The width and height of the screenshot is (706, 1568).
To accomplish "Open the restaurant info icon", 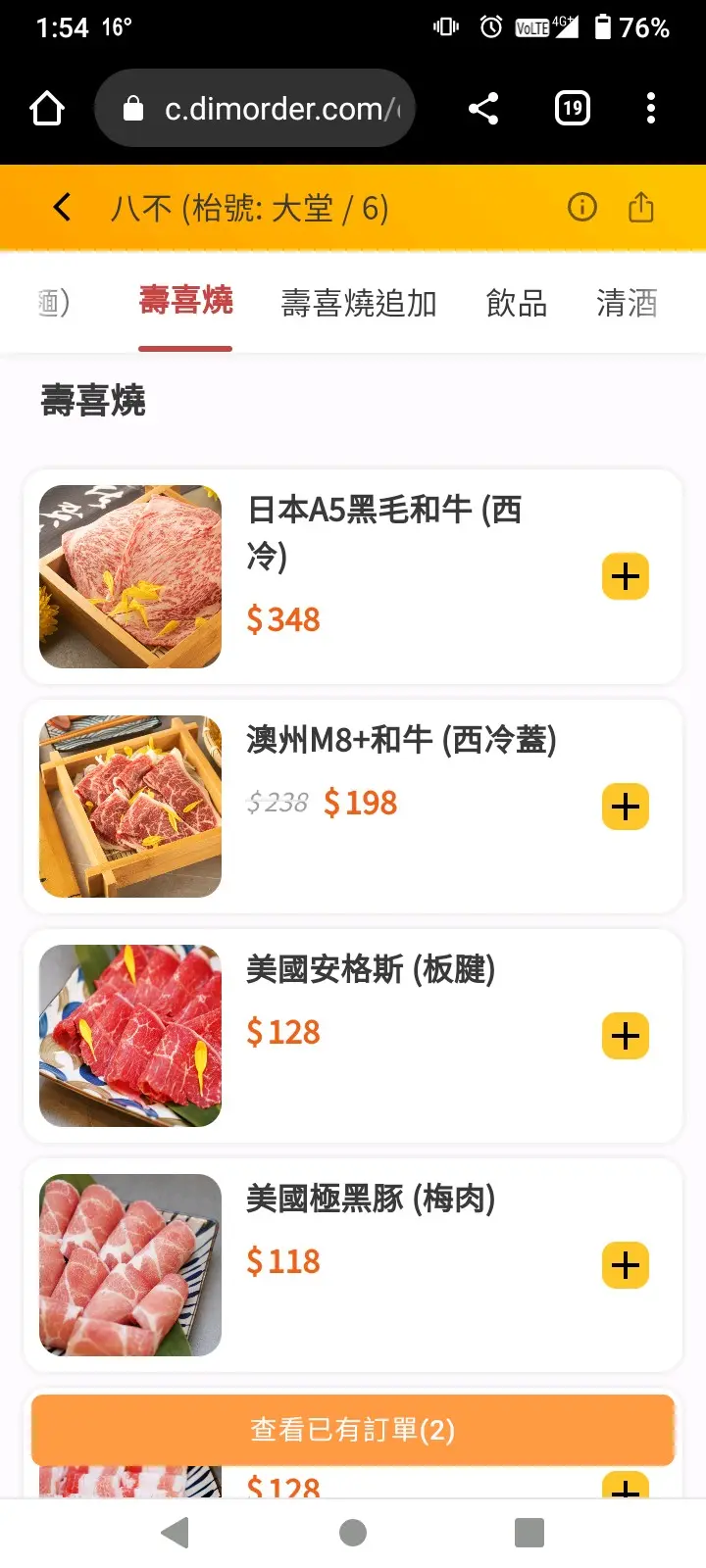I will [x=582, y=208].
